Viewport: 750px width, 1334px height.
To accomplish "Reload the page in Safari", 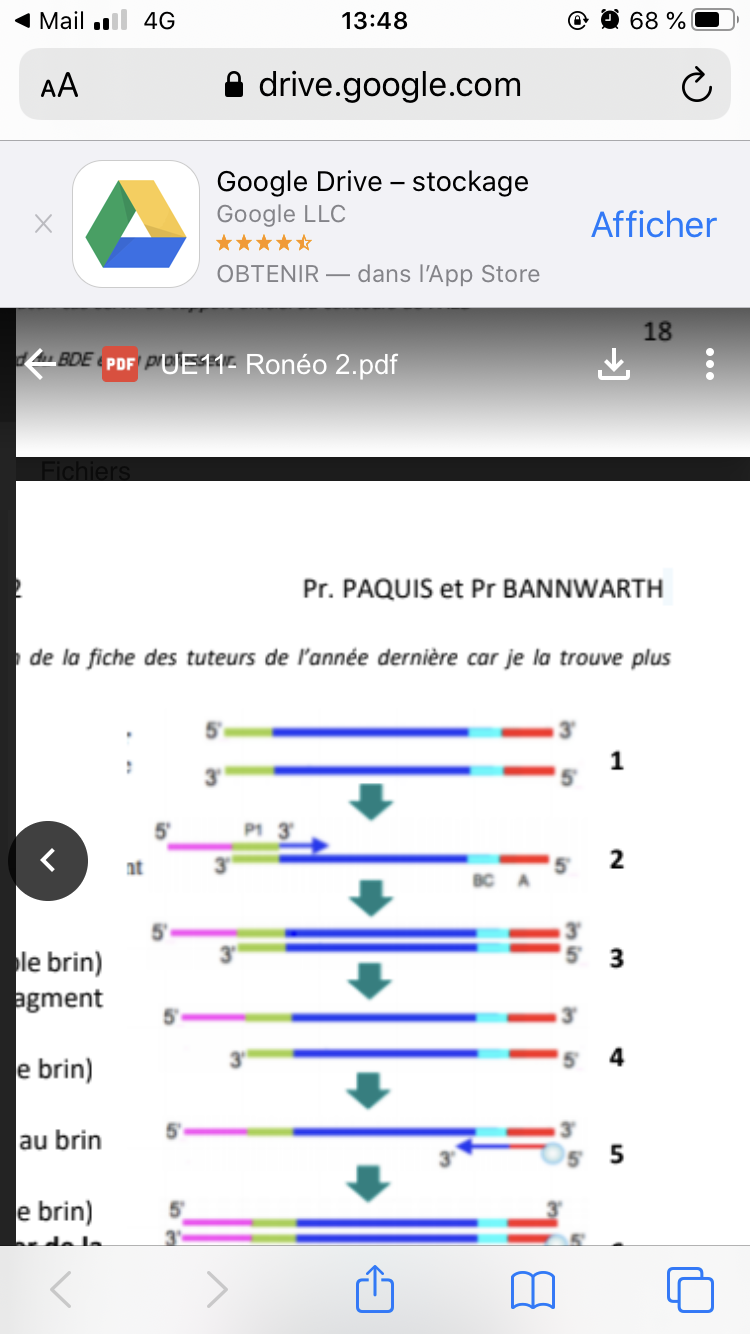I will pyautogui.click(x=696, y=86).
